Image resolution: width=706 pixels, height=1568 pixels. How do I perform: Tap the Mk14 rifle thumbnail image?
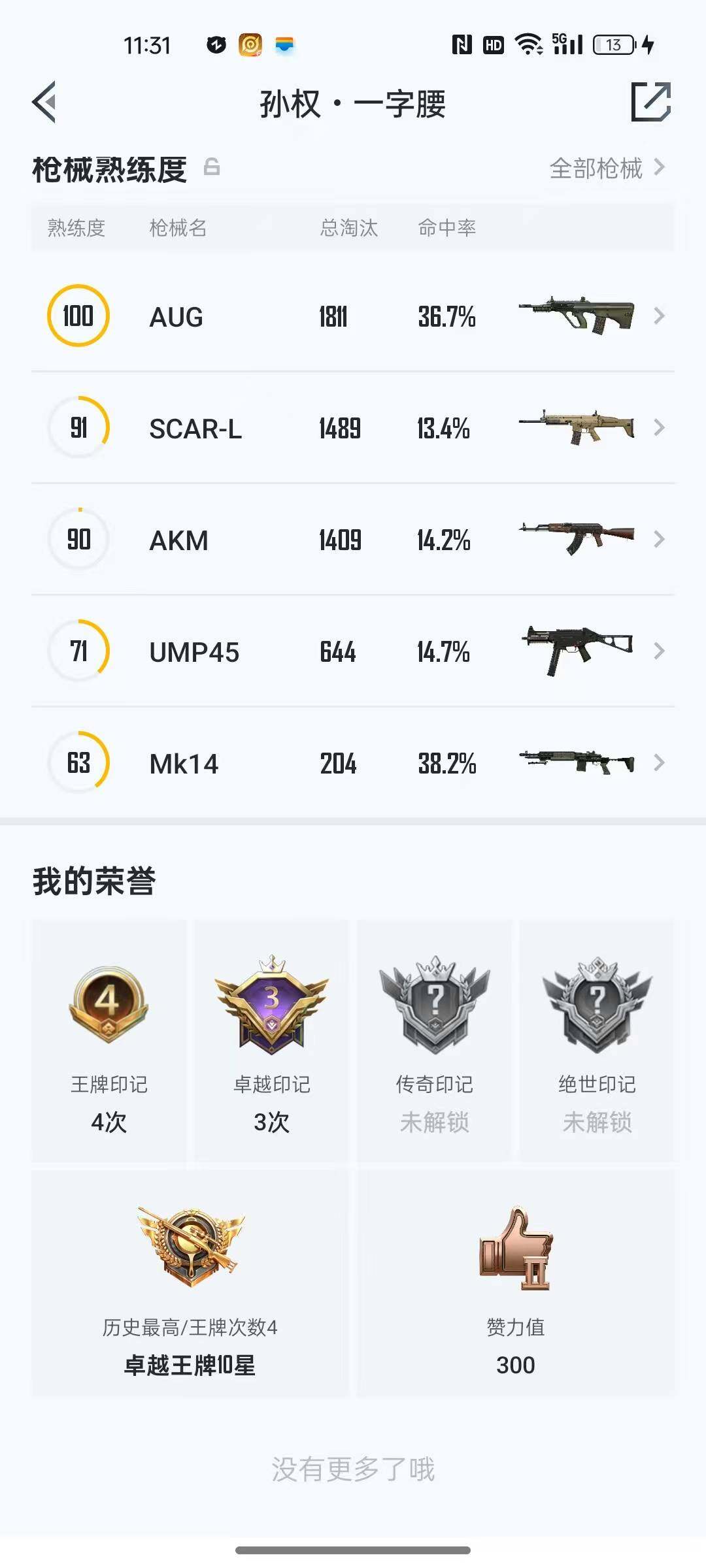click(579, 762)
